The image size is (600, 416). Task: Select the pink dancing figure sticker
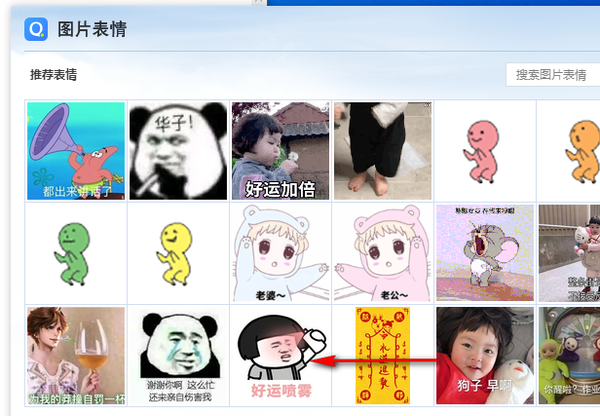[x=484, y=150]
